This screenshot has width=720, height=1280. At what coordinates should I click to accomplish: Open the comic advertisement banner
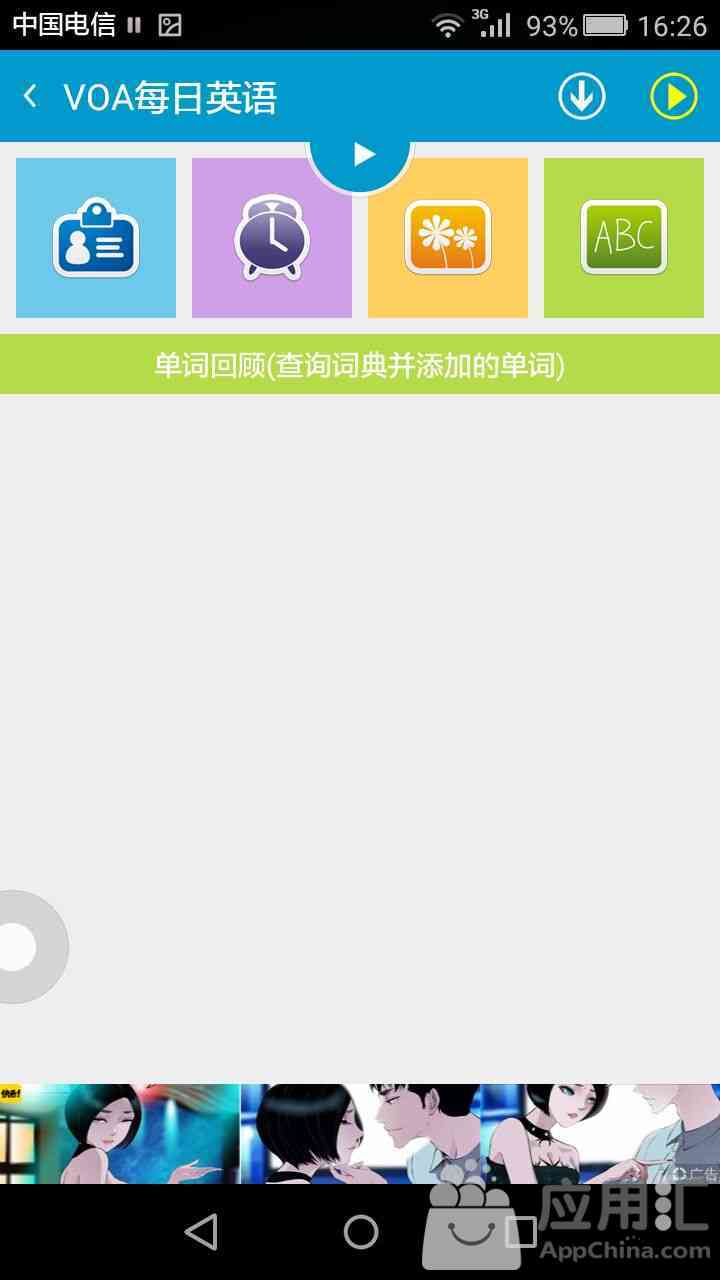pos(360,1134)
